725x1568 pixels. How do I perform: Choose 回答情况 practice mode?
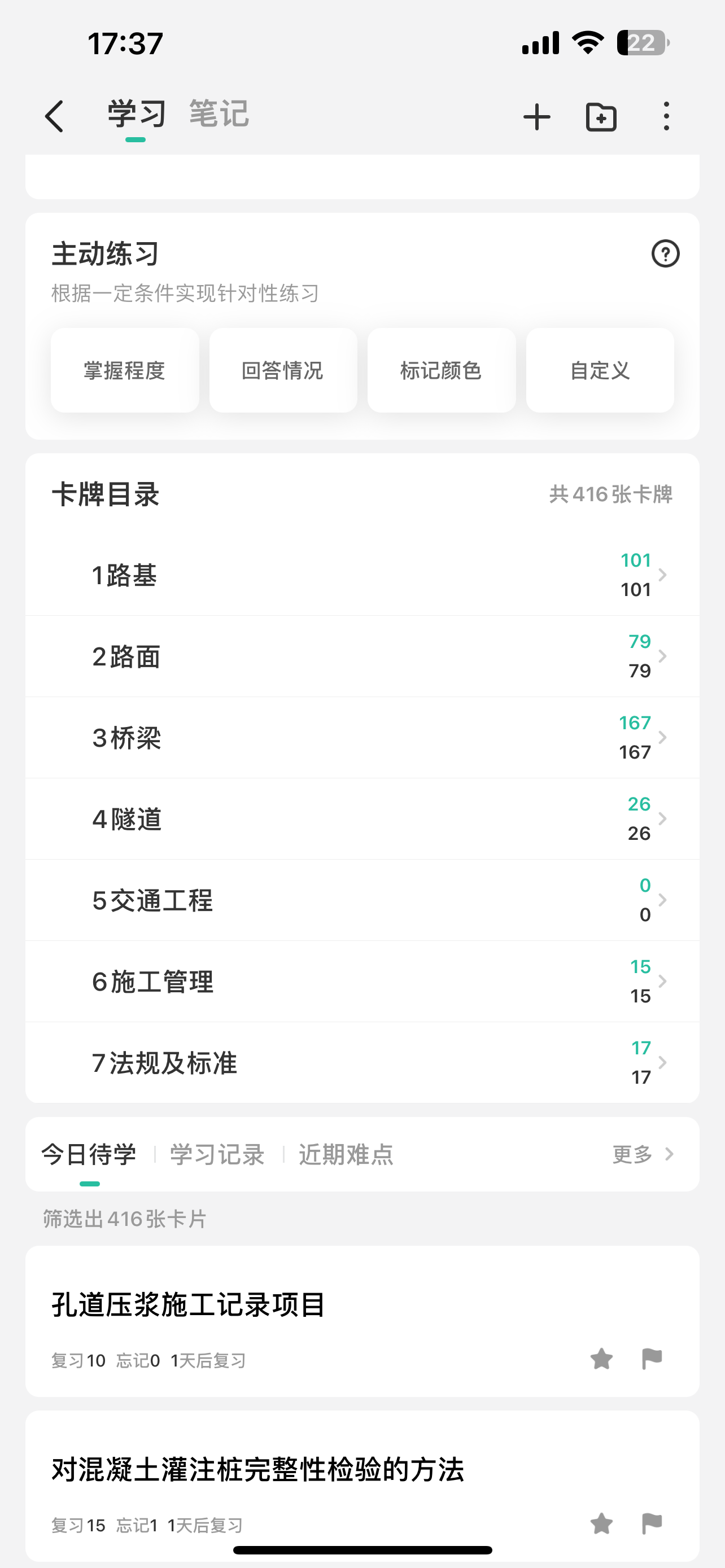click(x=283, y=370)
